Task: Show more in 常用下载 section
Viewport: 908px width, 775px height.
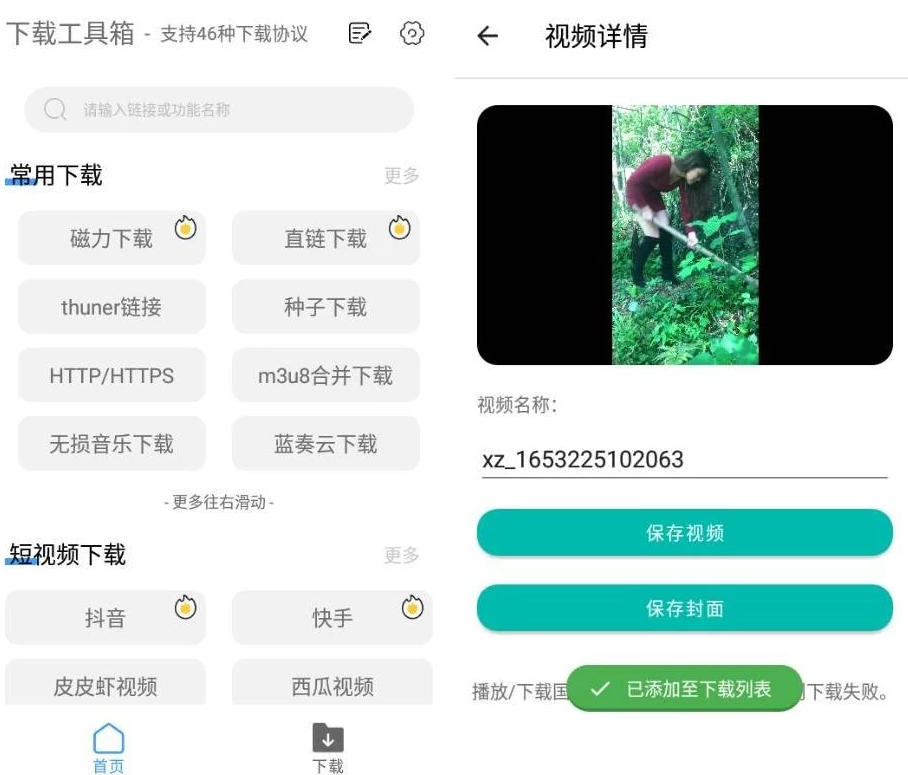Action: point(401,176)
